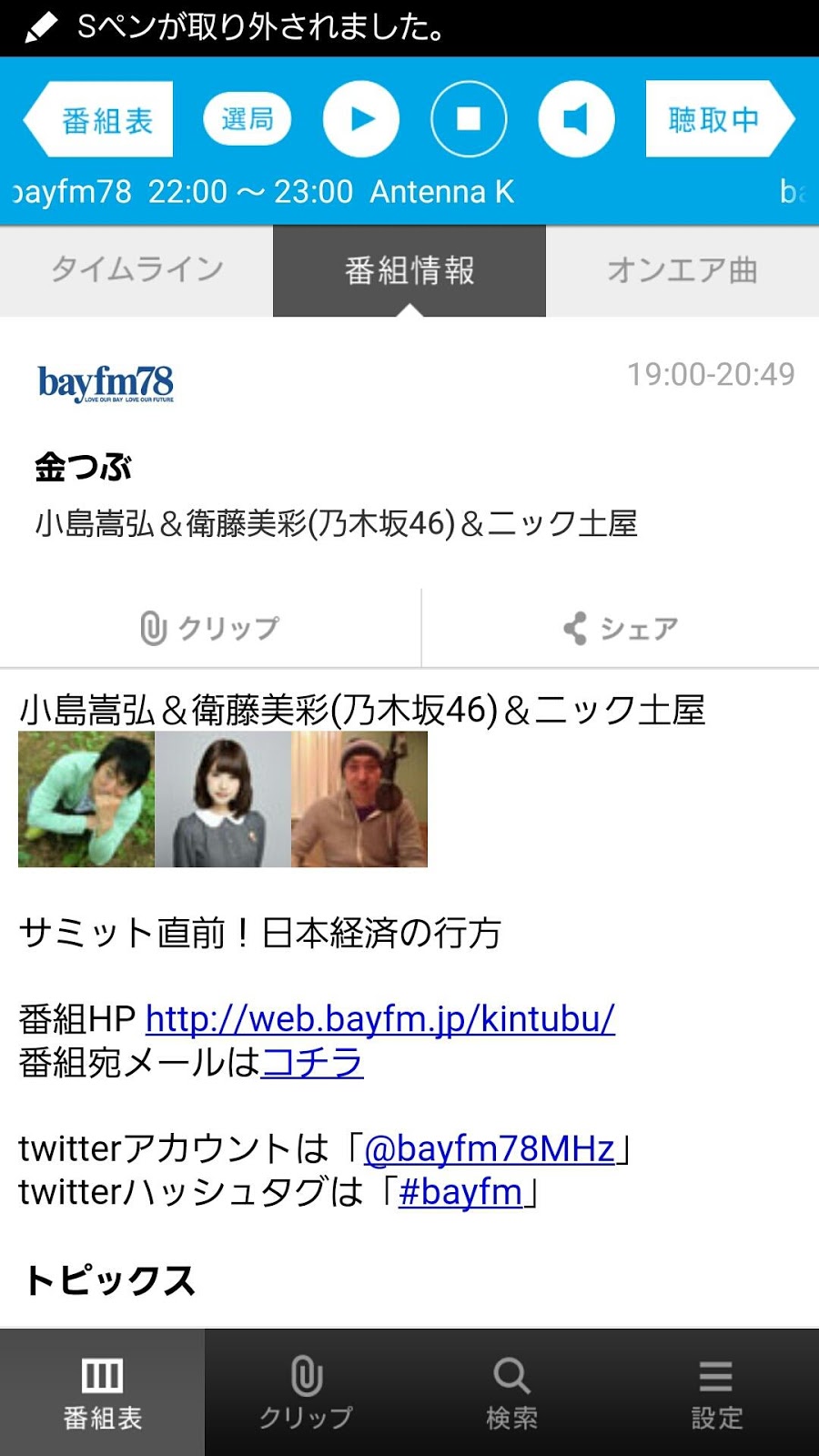Stop the radio stream
The image size is (819, 1456).
[469, 119]
